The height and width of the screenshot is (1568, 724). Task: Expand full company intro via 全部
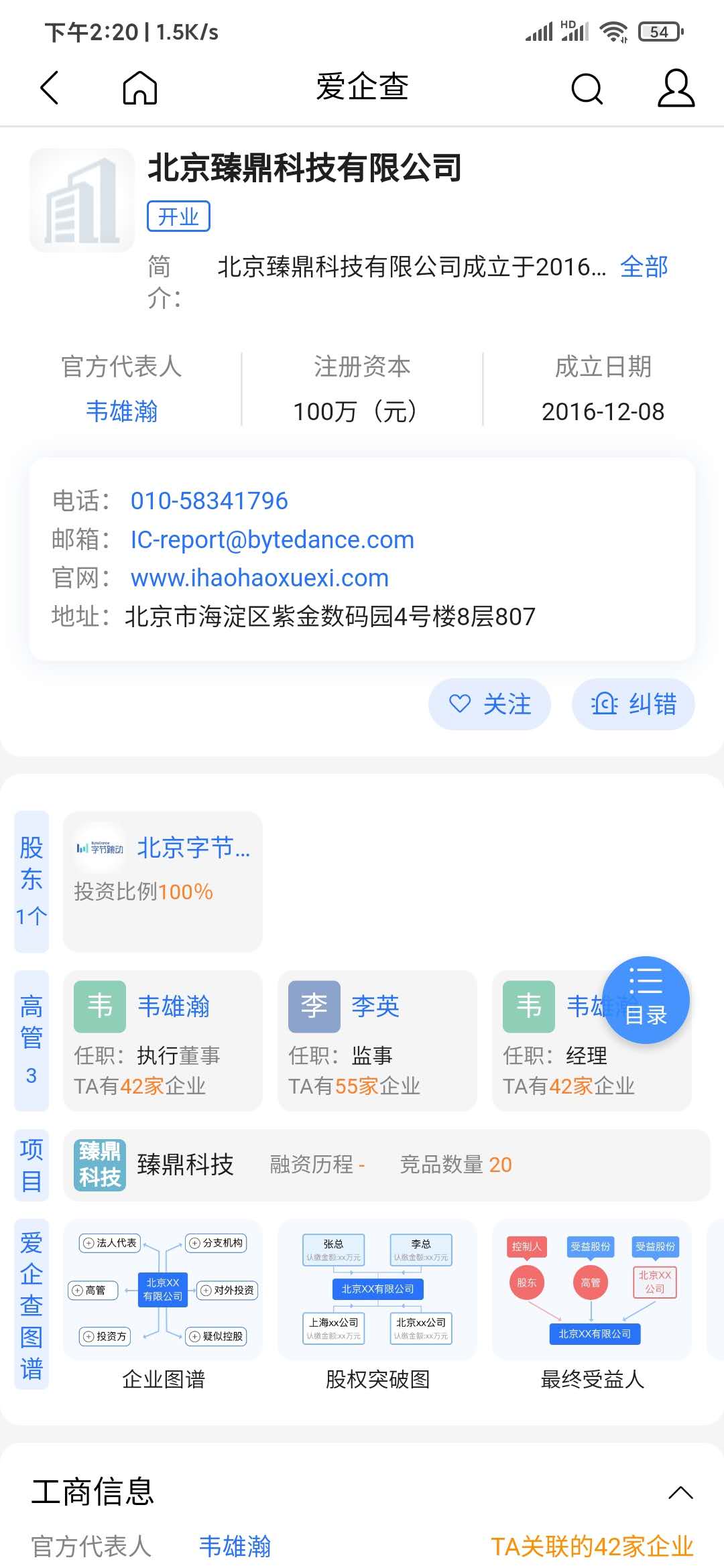tap(644, 267)
